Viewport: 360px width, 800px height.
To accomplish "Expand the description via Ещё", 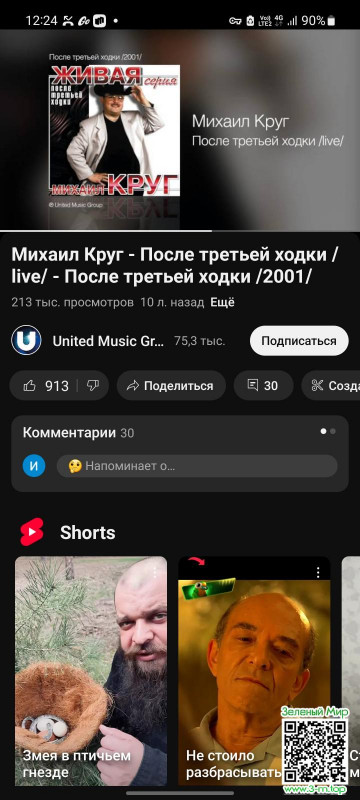I will (x=222, y=302).
